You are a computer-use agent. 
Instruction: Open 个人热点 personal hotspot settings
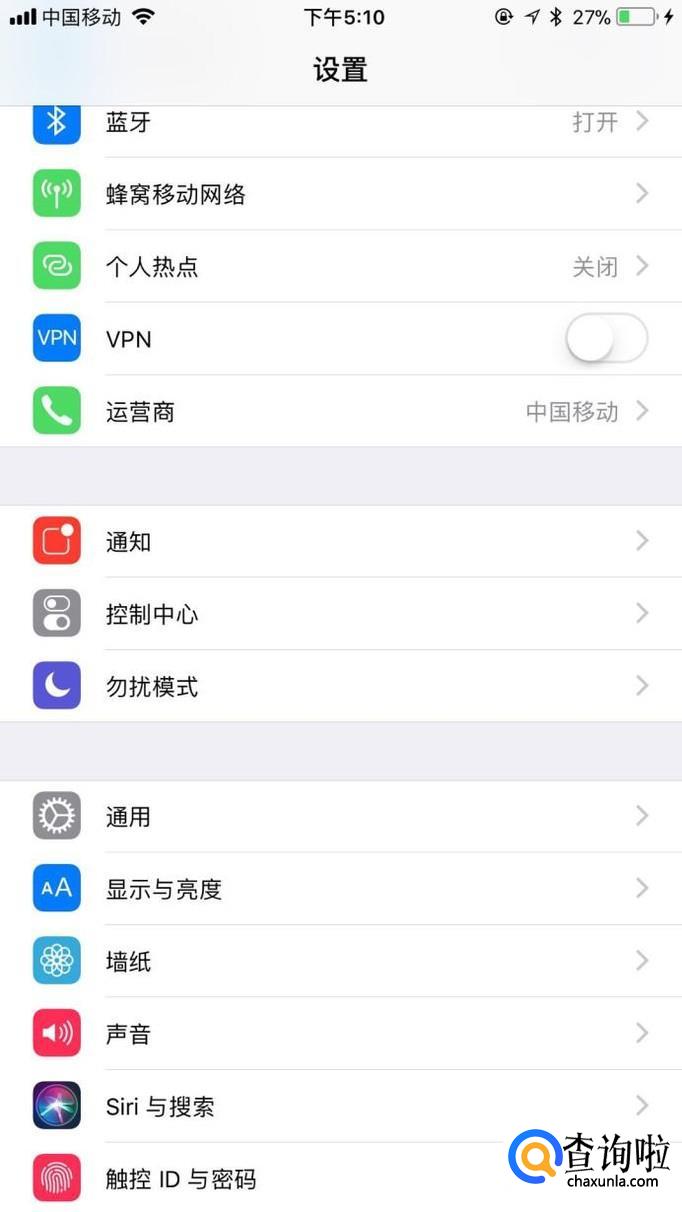tap(340, 267)
